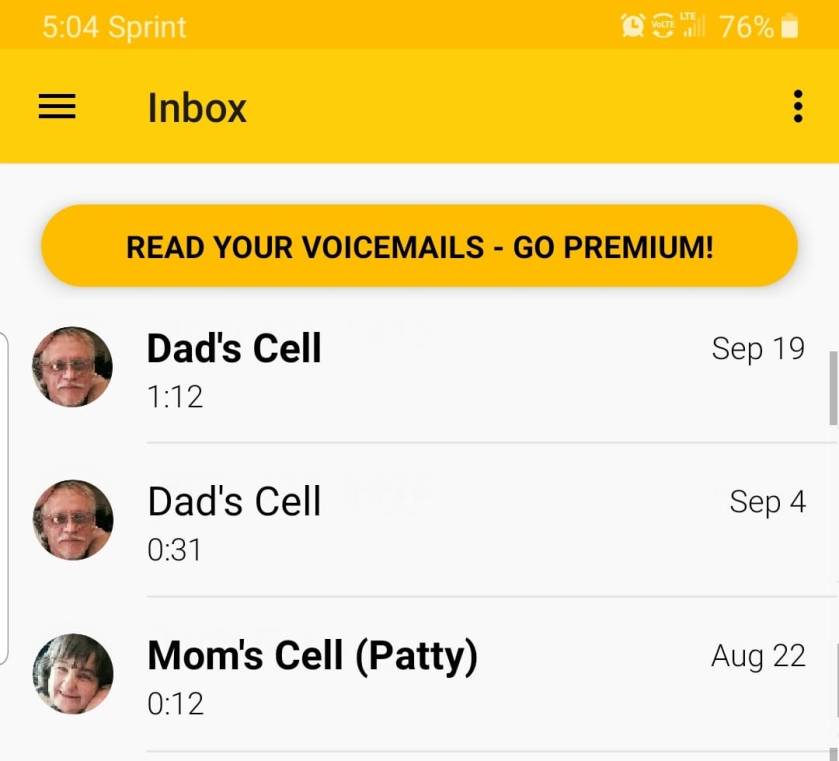
Task: Open the hamburger navigation drawer
Action: (57, 107)
